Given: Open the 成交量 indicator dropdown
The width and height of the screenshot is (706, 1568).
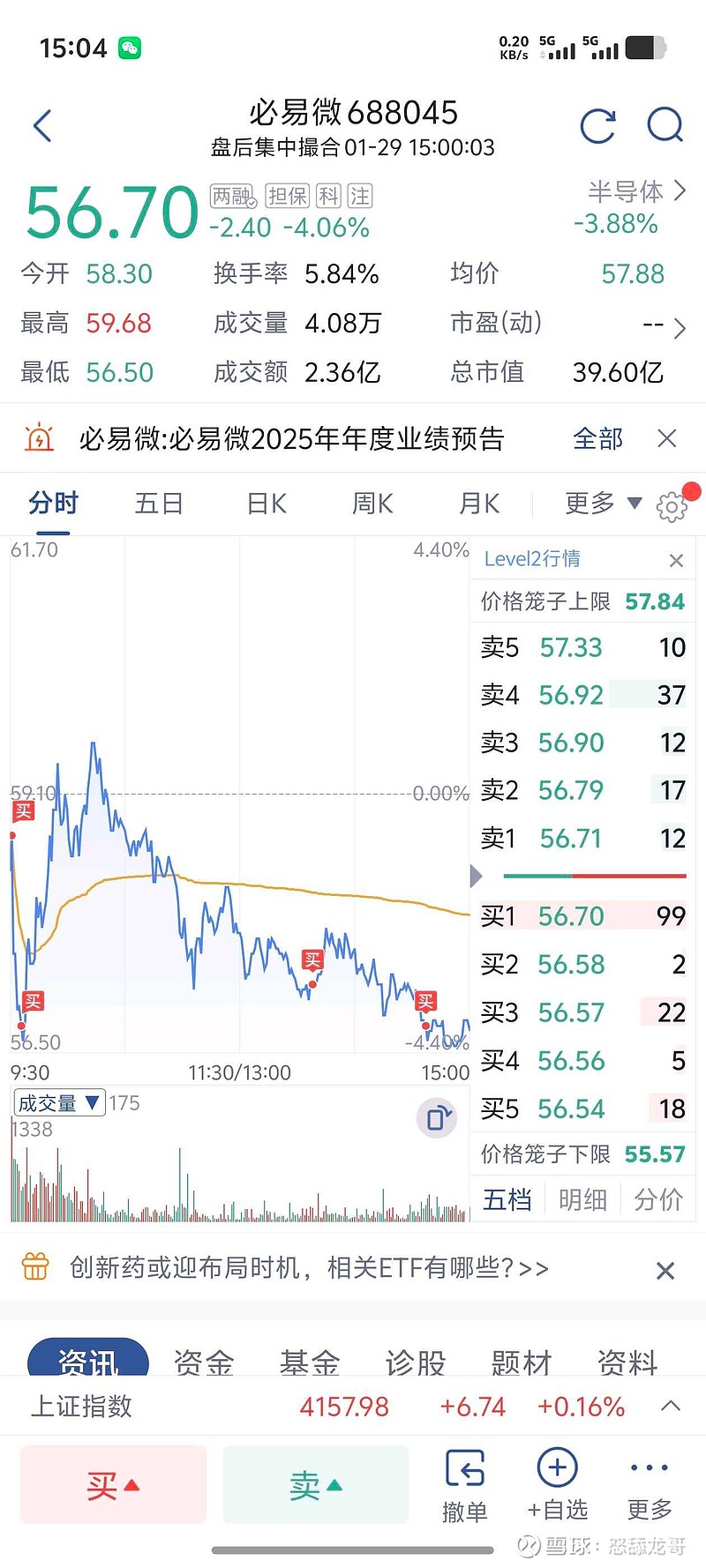Looking at the screenshot, I should coord(56,1102).
